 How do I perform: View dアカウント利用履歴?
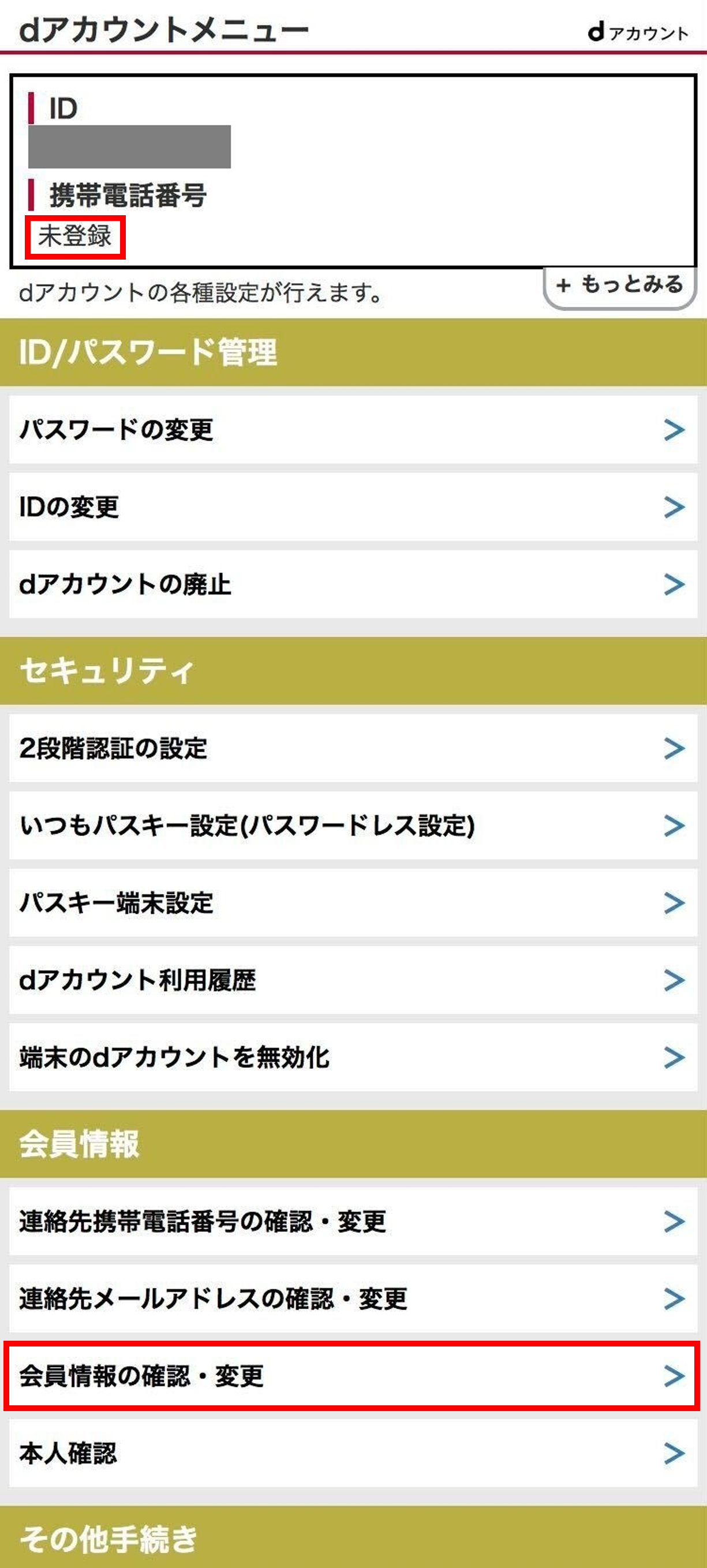[353, 980]
